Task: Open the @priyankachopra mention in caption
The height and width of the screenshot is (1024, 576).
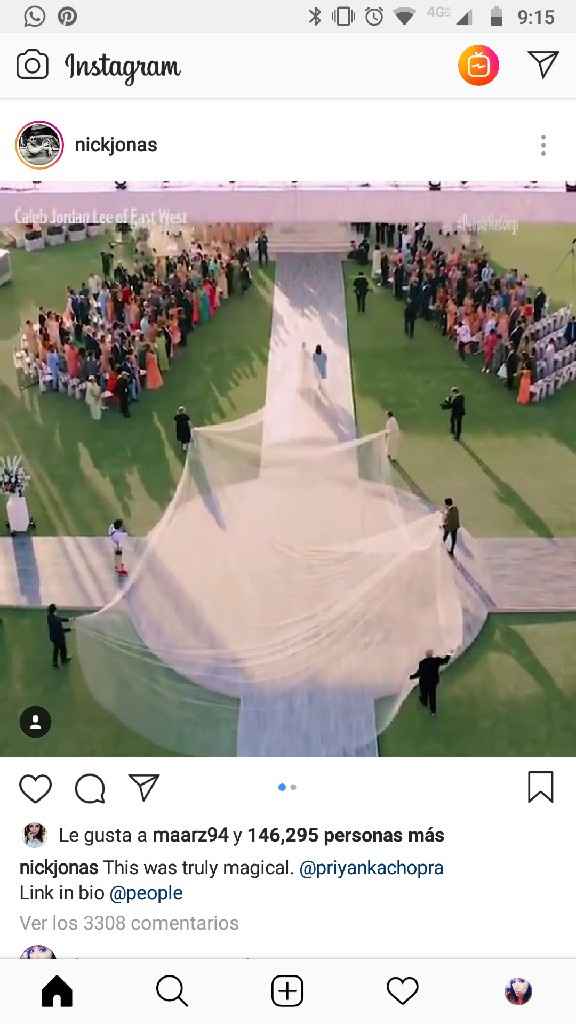Action: click(x=371, y=868)
